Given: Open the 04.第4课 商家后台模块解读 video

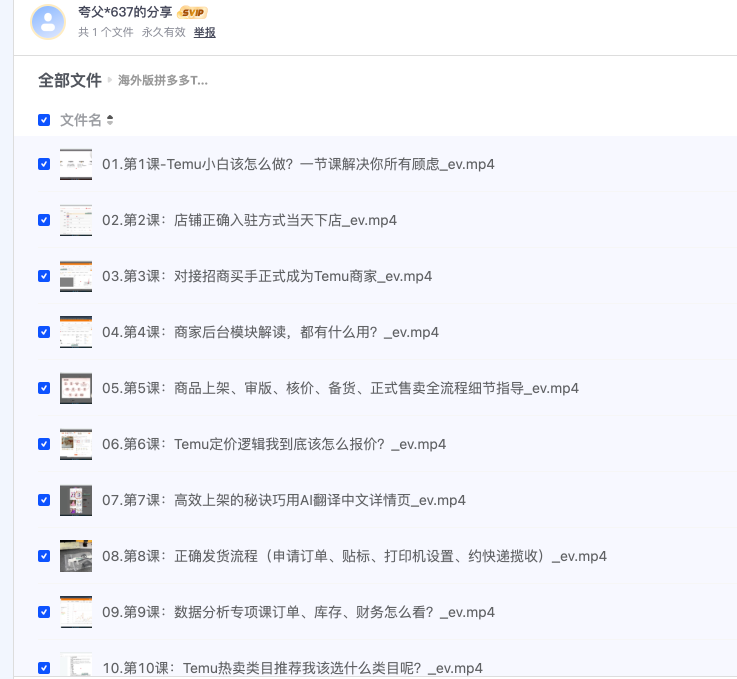Looking at the screenshot, I should pyautogui.click(x=270, y=332).
